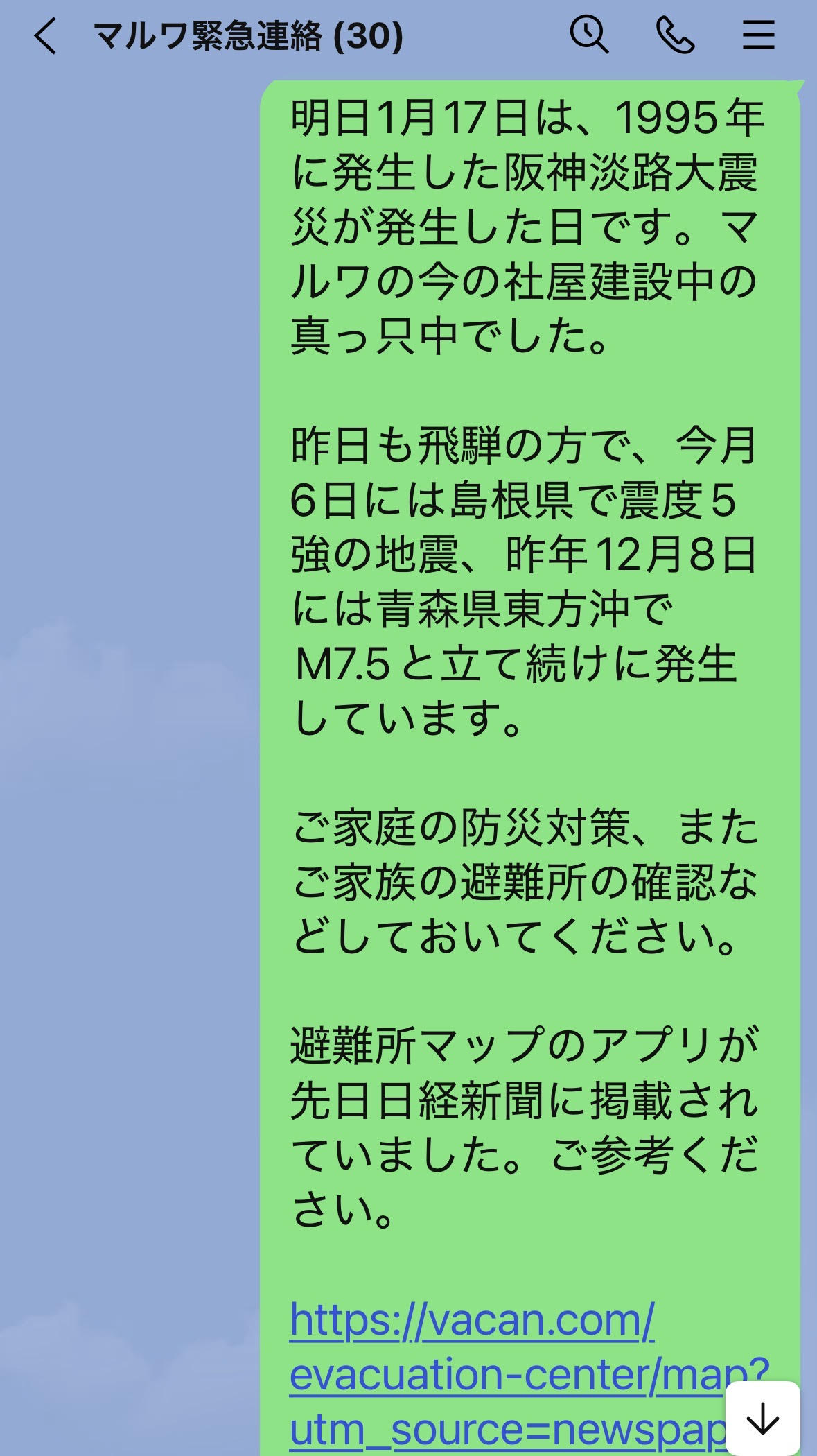Search within this chat
The width and height of the screenshot is (817, 1456).
(x=589, y=35)
